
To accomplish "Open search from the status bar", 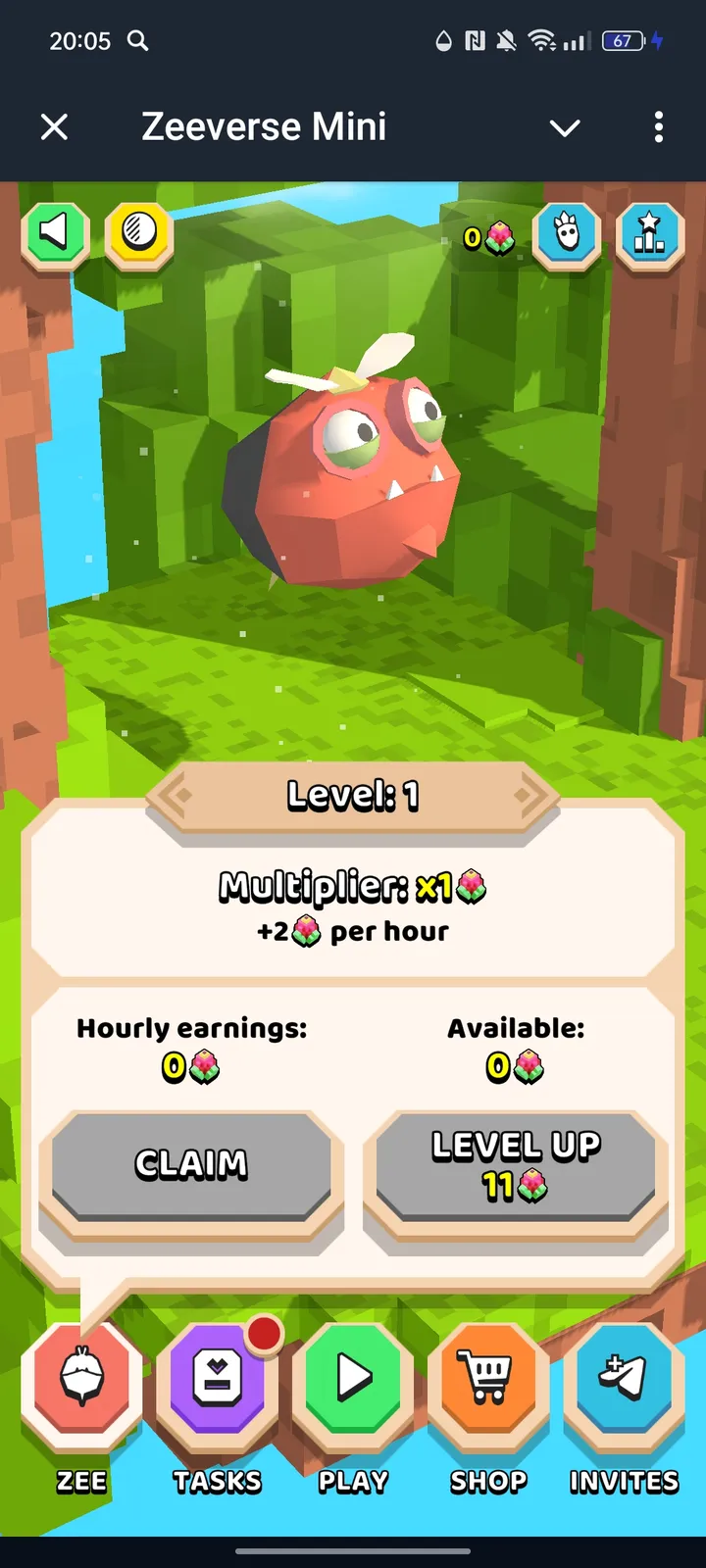I will click(137, 42).
